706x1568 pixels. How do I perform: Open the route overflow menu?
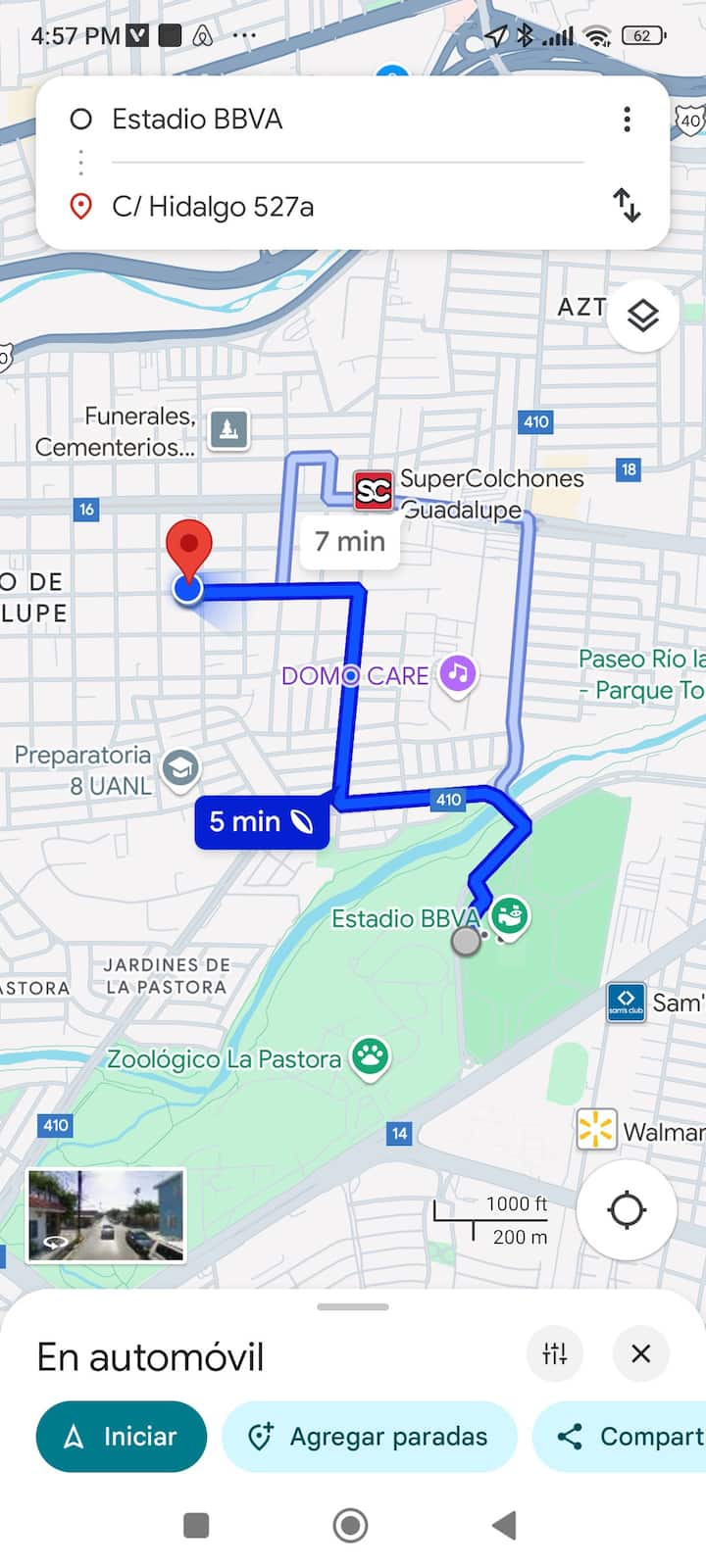[x=627, y=120]
